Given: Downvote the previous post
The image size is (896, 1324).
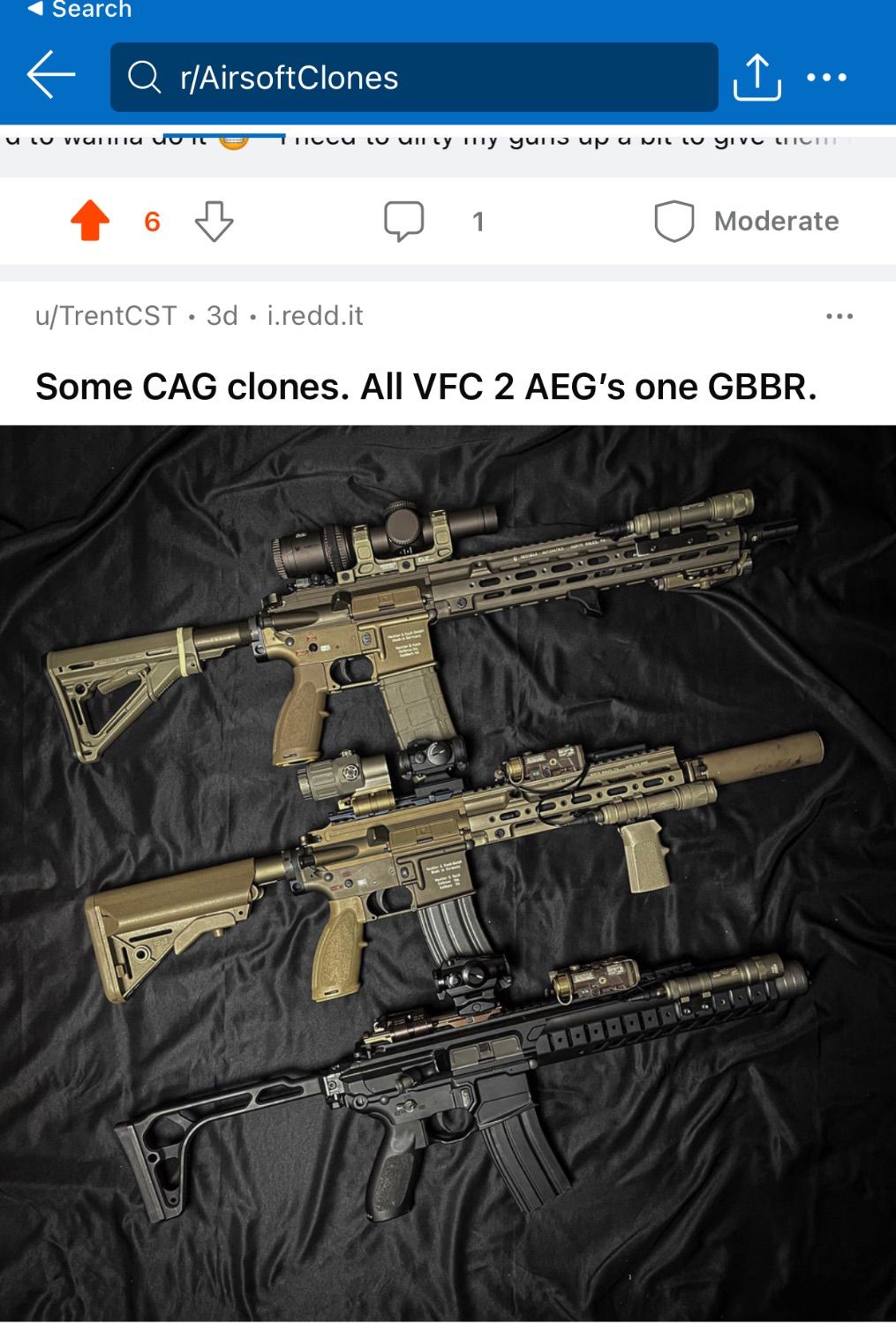Looking at the screenshot, I should [214, 221].
